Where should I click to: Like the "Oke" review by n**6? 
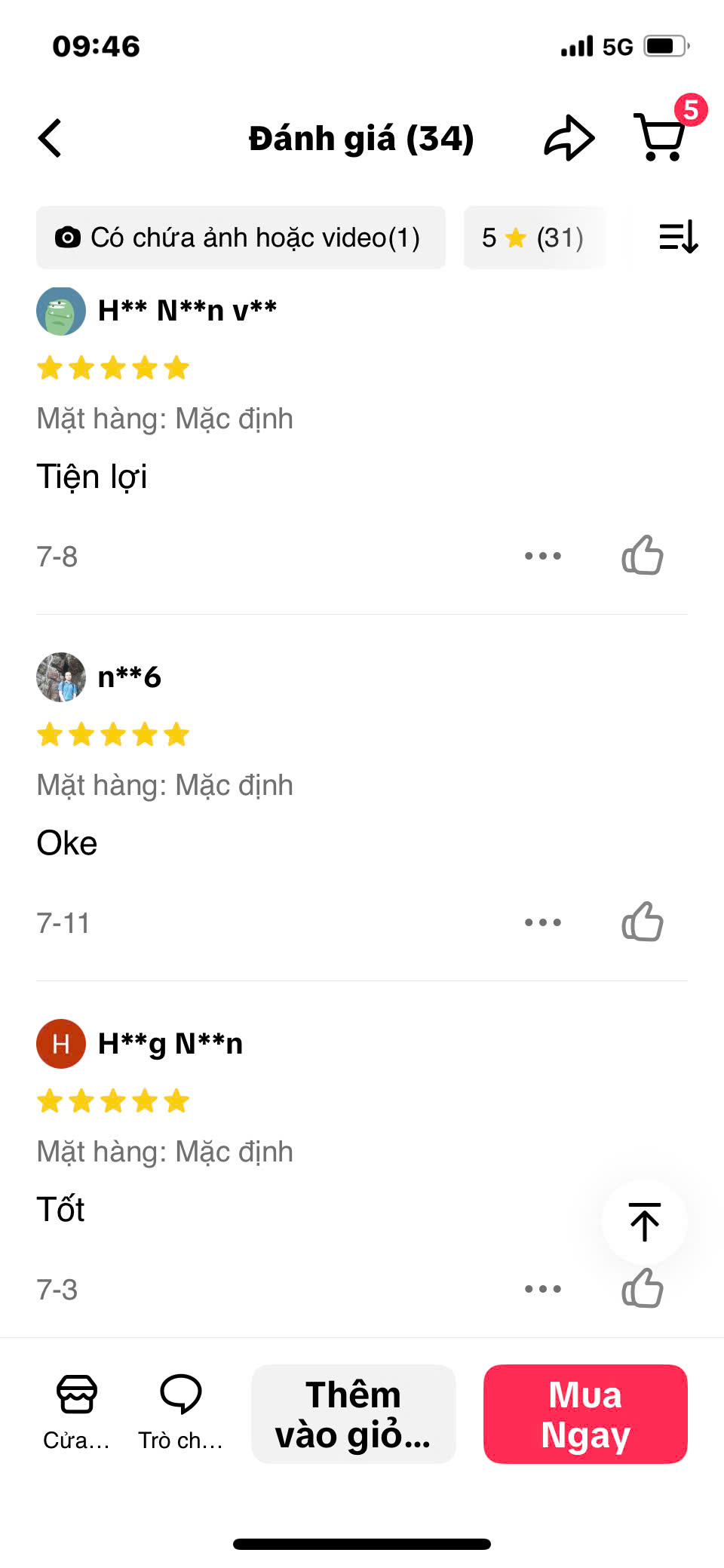pyautogui.click(x=643, y=922)
